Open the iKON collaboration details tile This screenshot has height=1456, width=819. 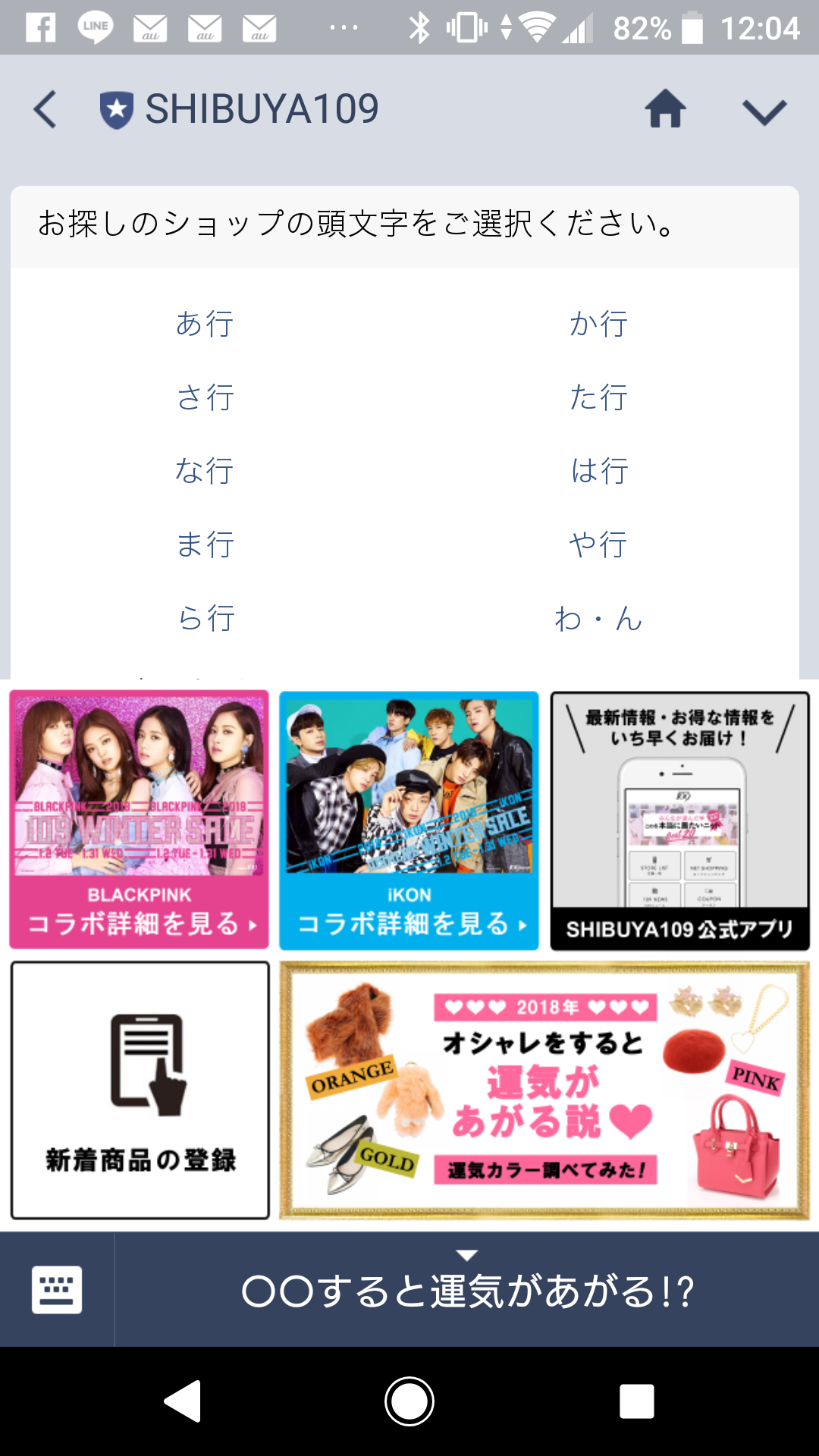409,820
